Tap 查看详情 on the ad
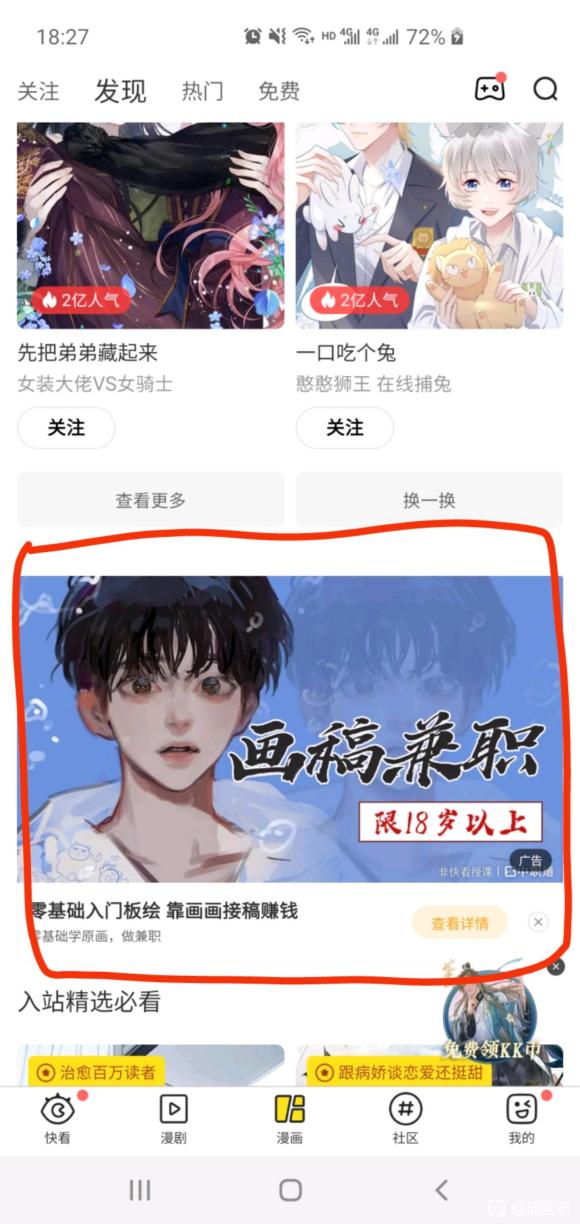Image resolution: width=580 pixels, height=1224 pixels. (x=460, y=923)
